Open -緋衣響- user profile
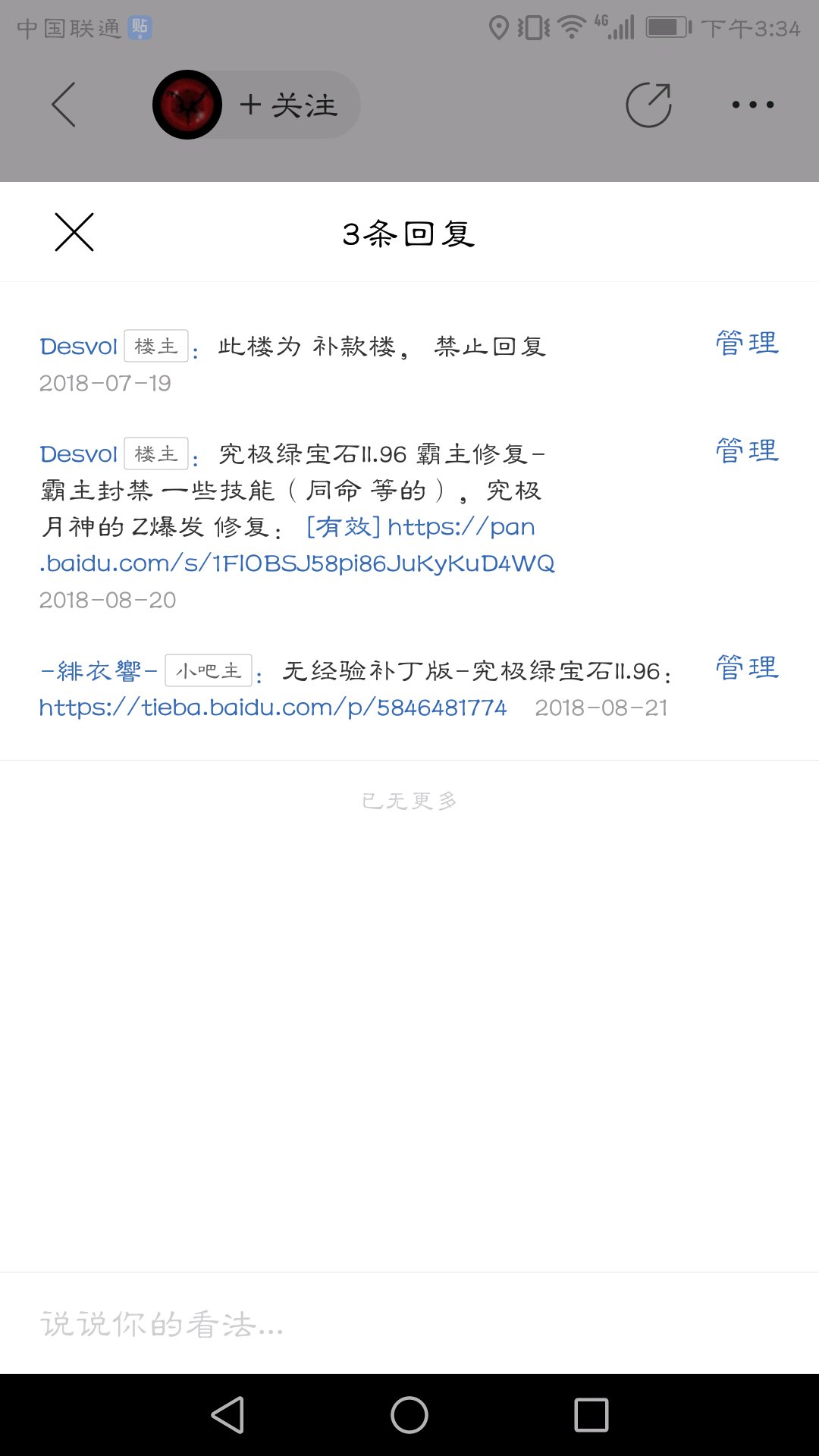 tap(99, 671)
